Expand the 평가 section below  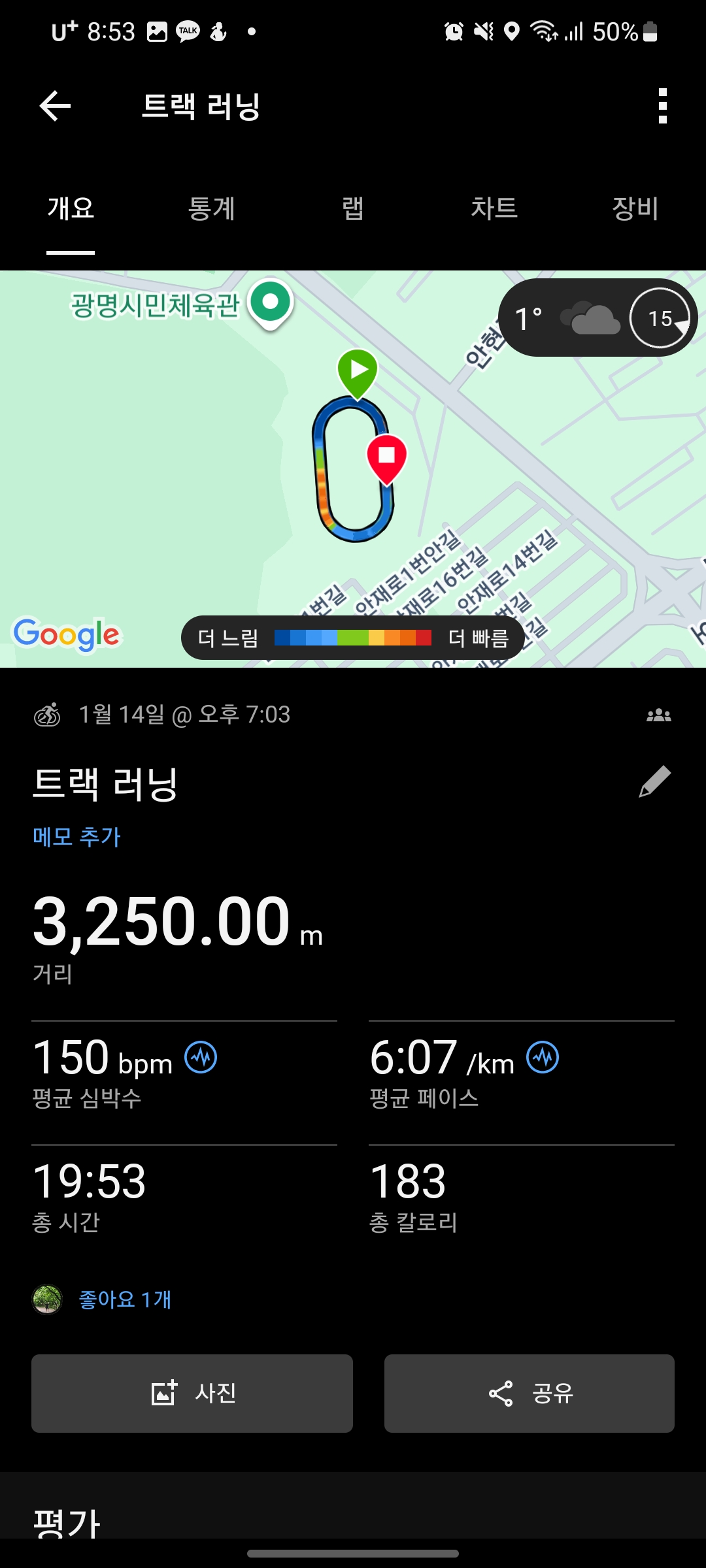coord(65,1522)
